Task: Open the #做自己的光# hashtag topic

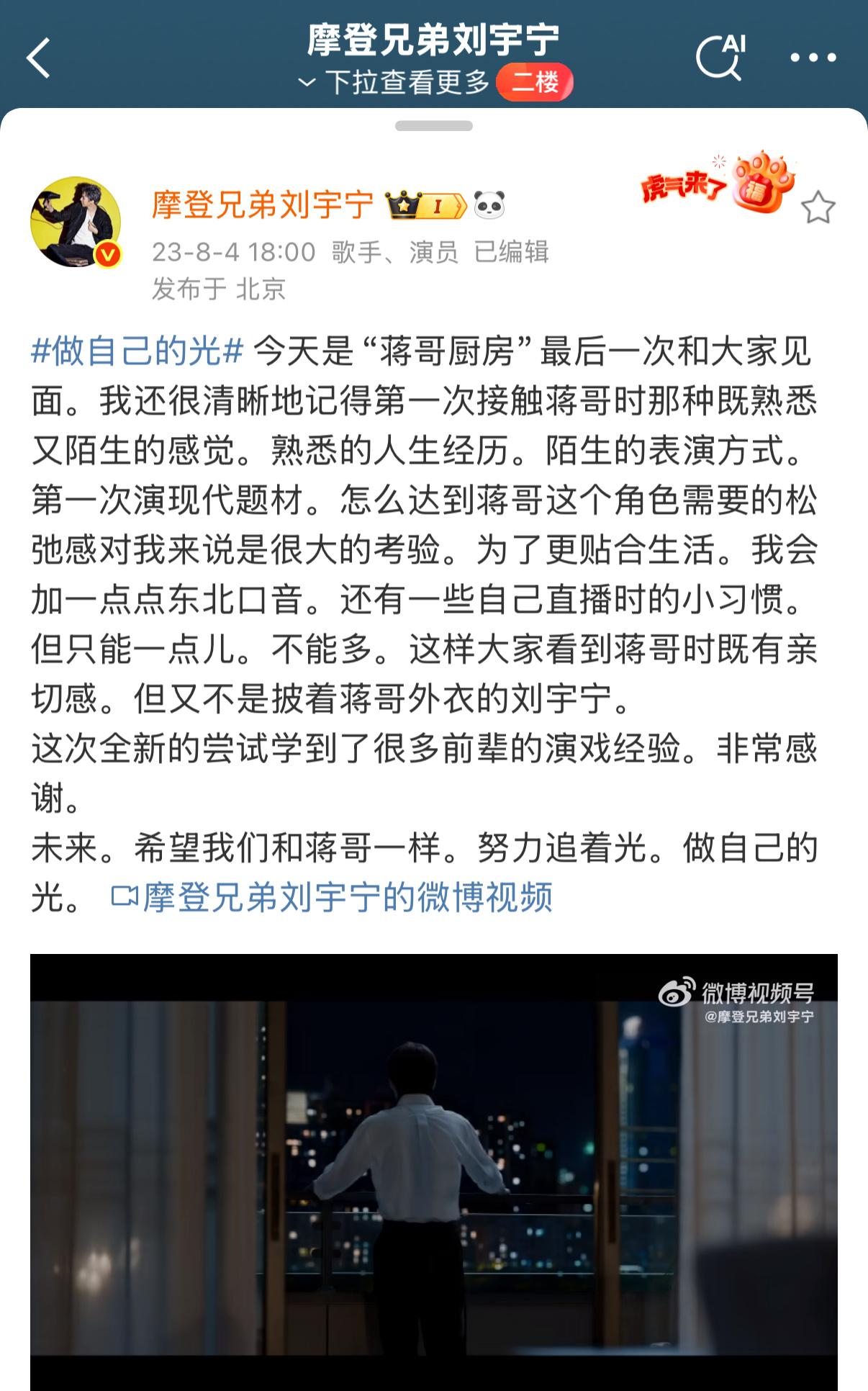Action: tap(137, 351)
